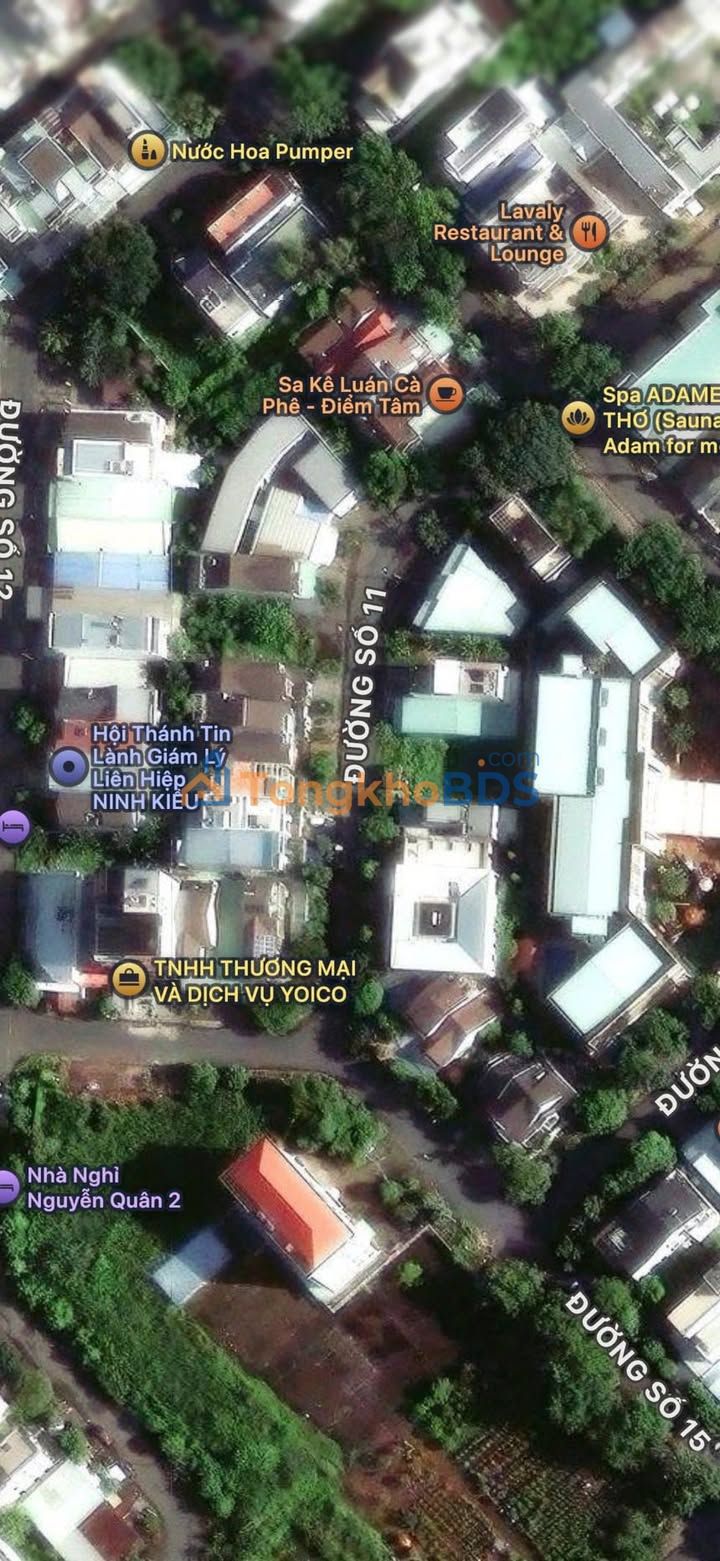Screen dimensions: 720x1561
Task: Tap the Spa ADAME lotus marker
Action: point(578,418)
